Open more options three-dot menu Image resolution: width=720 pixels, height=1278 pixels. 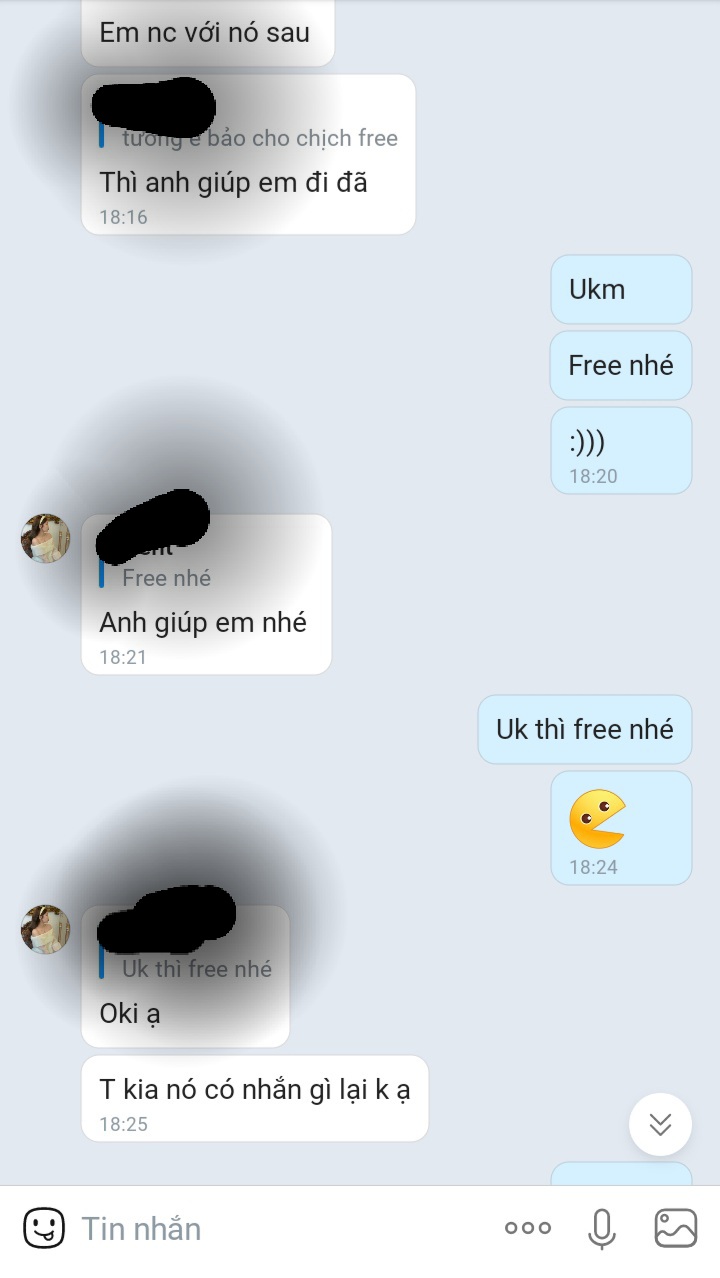528,1228
